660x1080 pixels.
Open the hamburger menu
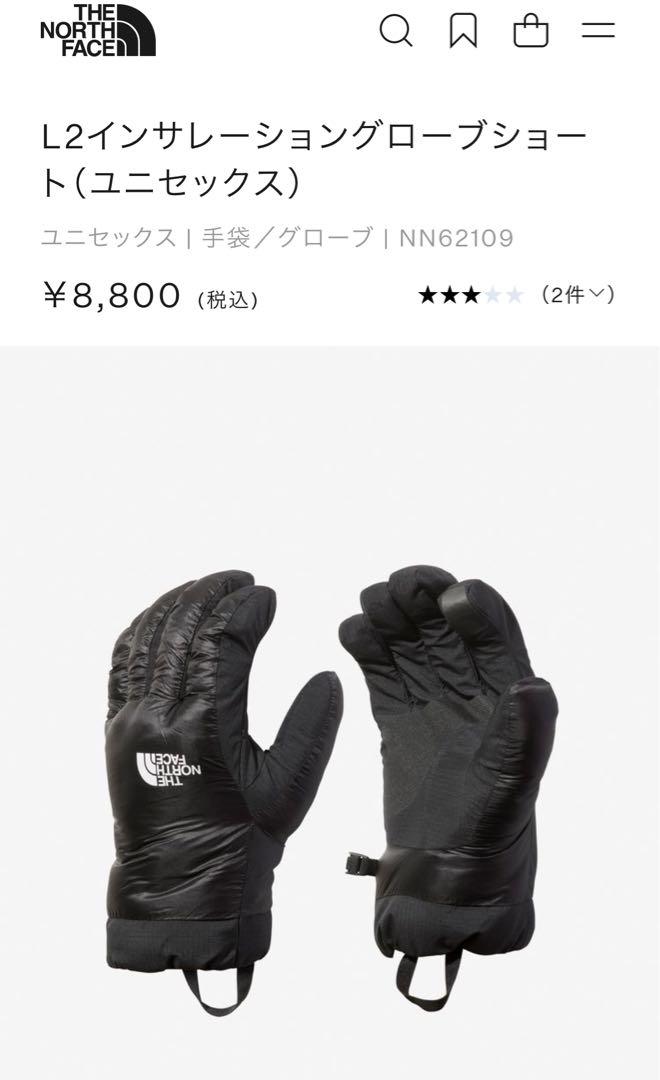click(598, 30)
